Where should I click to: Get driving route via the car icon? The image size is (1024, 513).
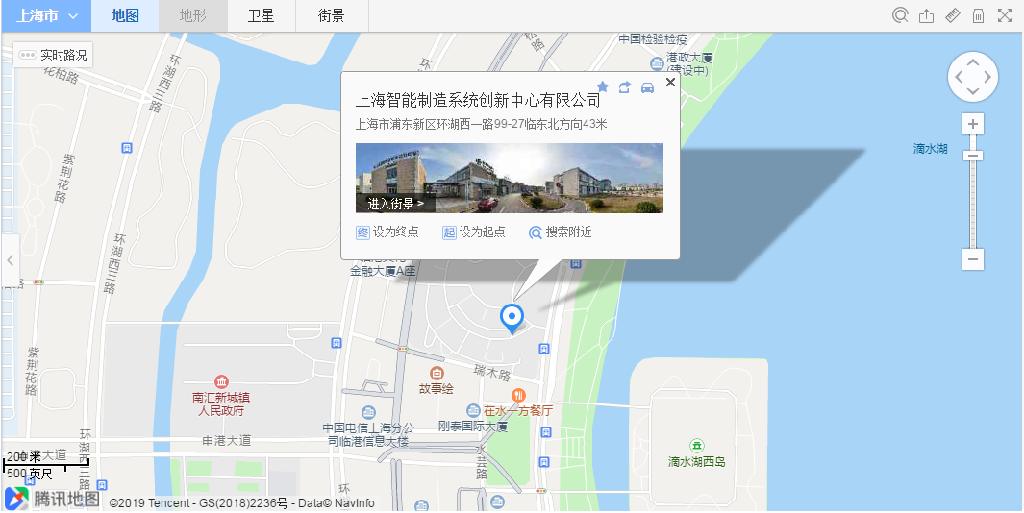pos(647,88)
